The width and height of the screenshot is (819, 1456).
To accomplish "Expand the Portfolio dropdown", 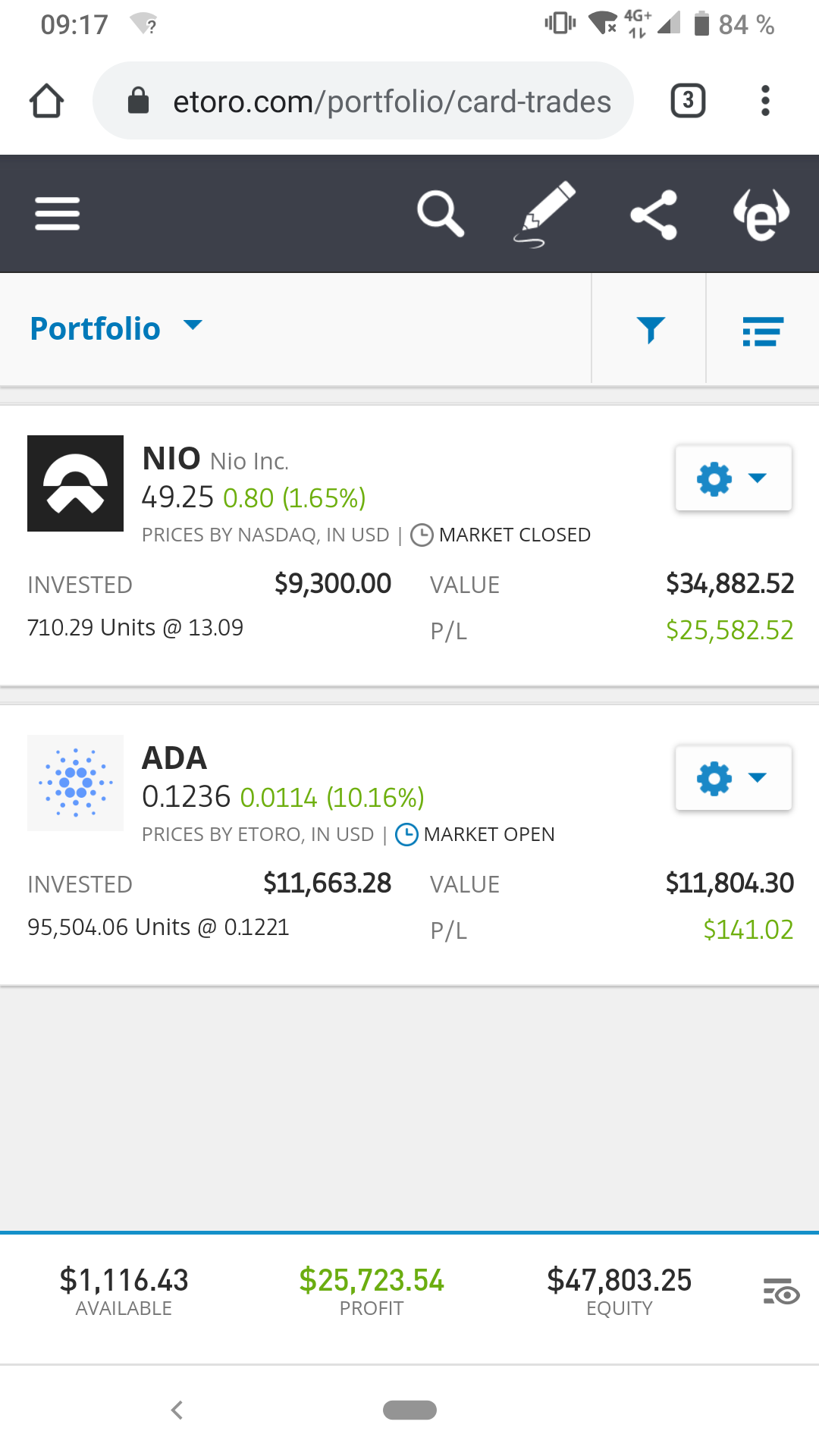I will point(116,328).
